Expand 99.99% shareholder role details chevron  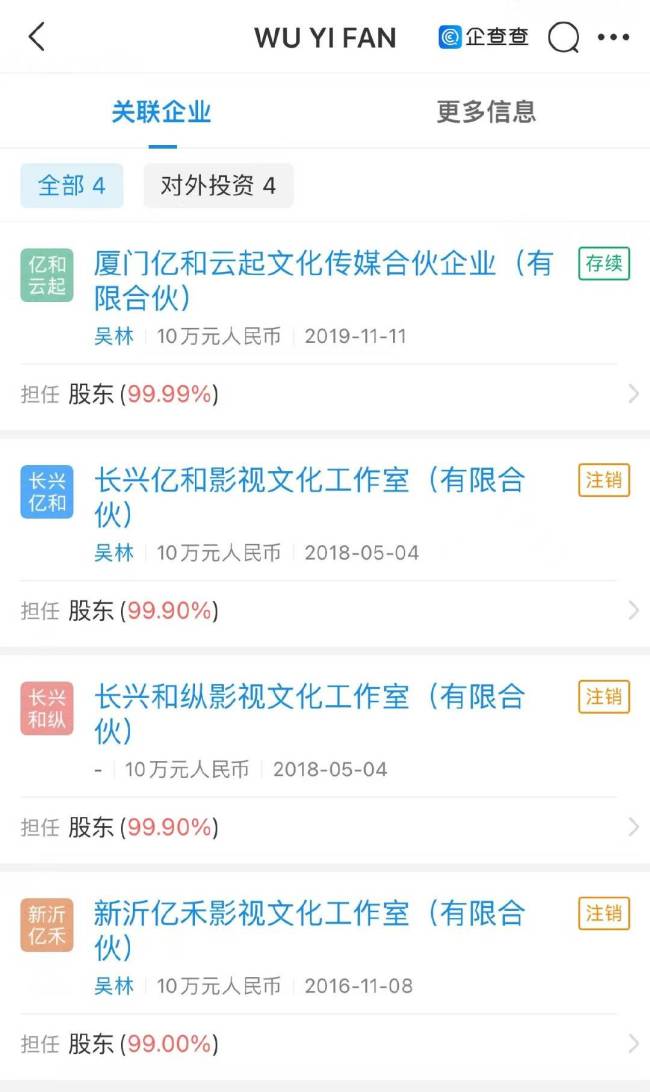coord(632,394)
